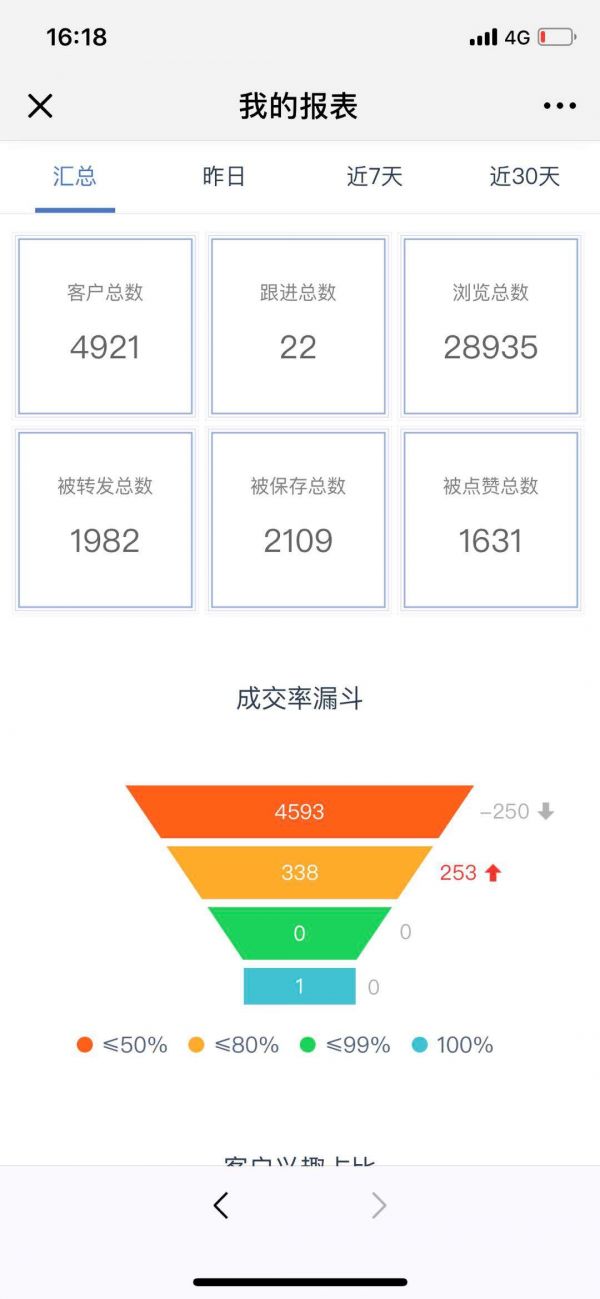Screen dimensions: 600x1299
Task: Open the 浏览总数 card
Action: point(491,326)
